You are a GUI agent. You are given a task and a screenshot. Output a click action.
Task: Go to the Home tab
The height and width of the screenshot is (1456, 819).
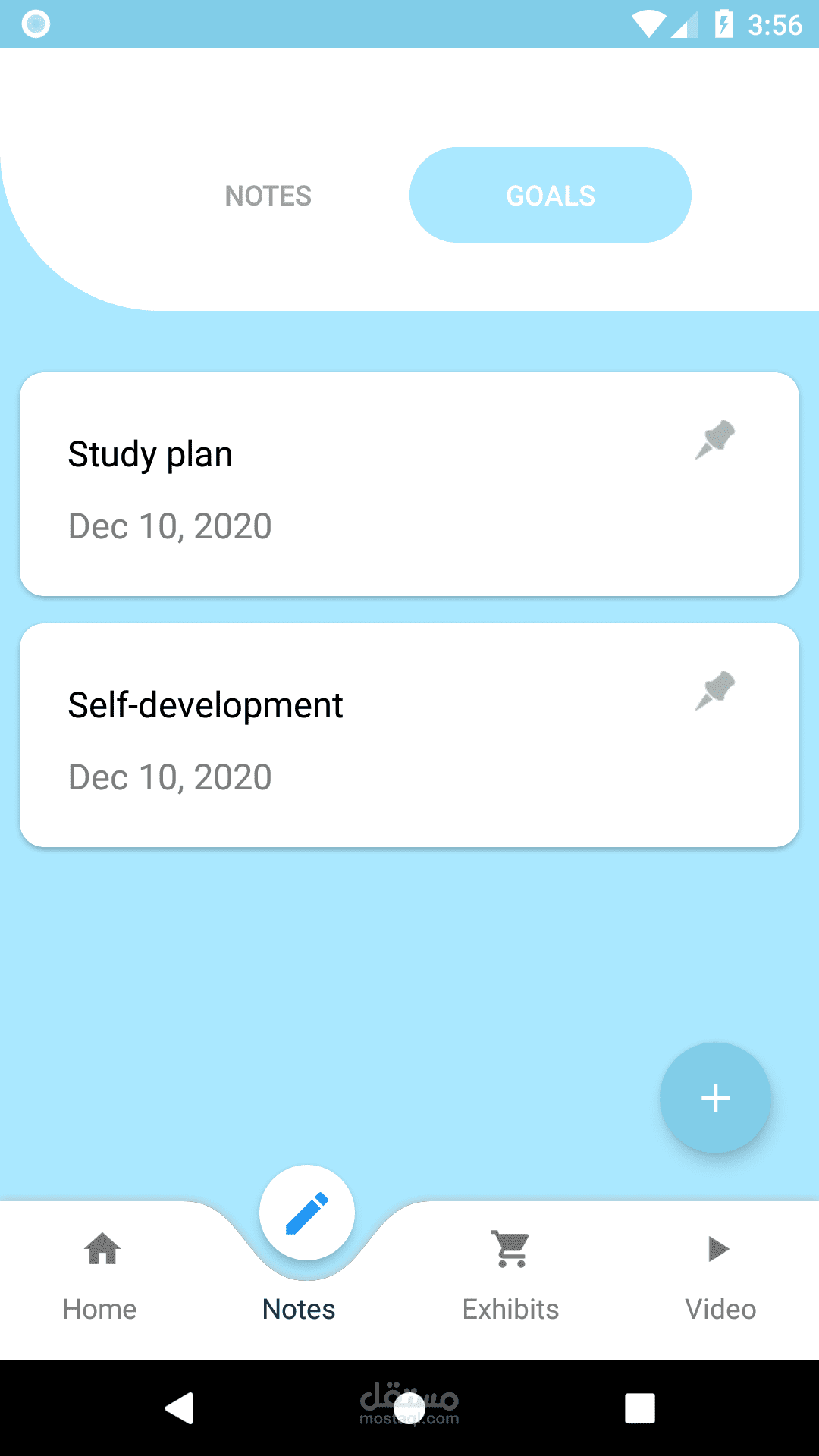coord(101,1274)
